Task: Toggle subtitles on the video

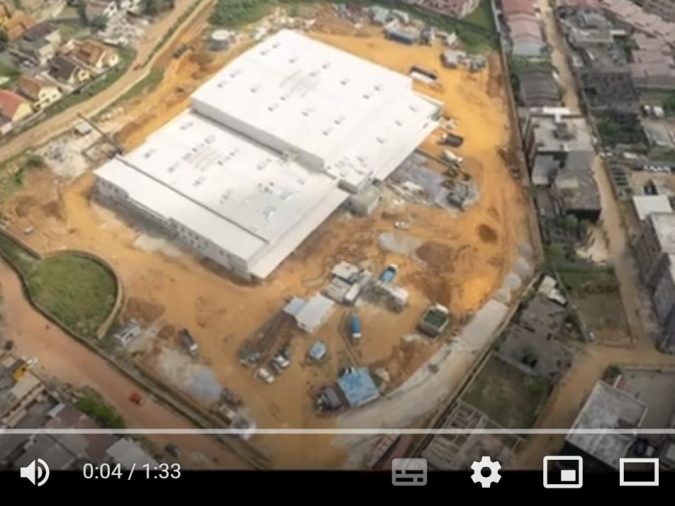Action: pos(409,472)
